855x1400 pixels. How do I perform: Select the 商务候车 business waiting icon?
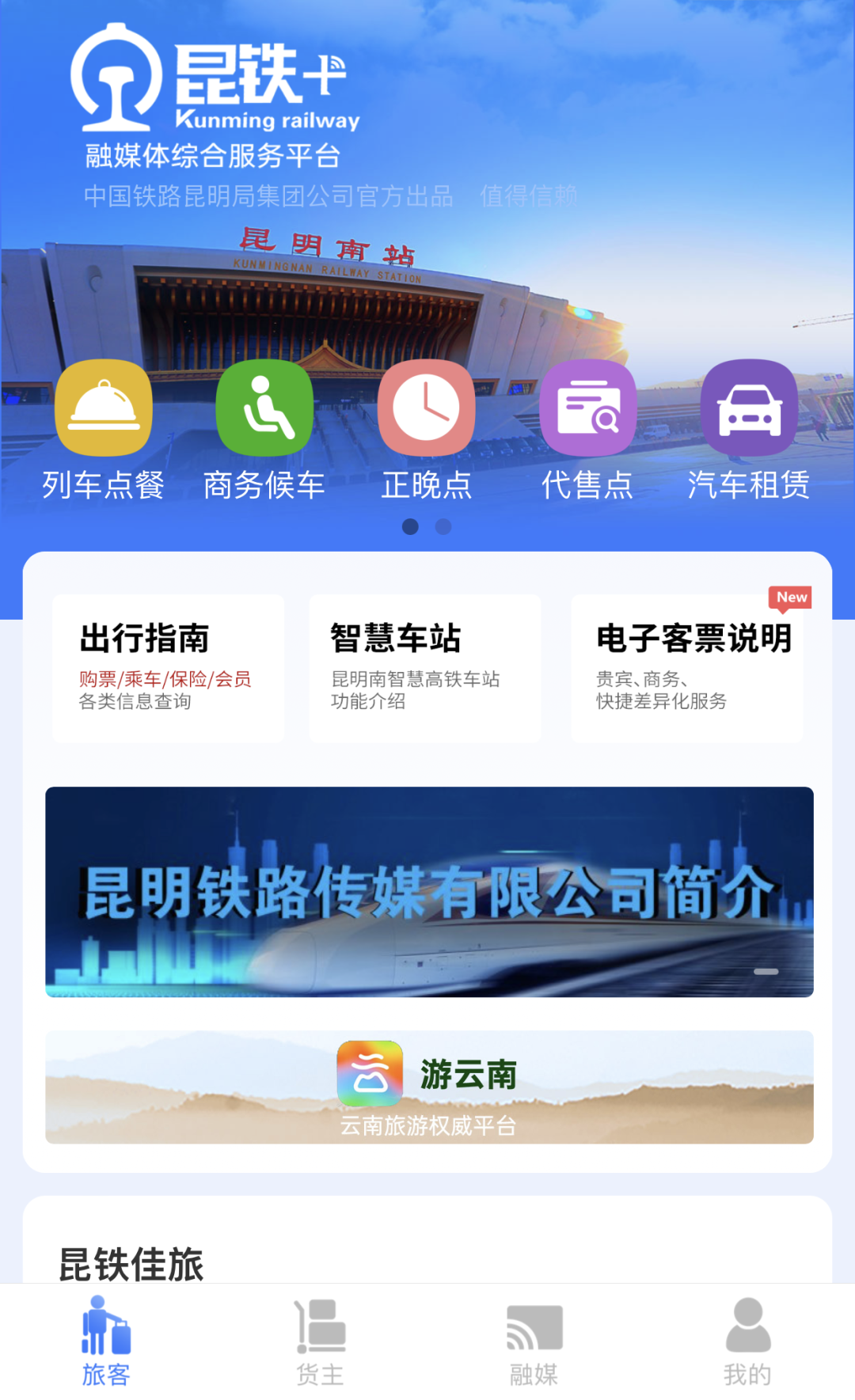(x=264, y=408)
